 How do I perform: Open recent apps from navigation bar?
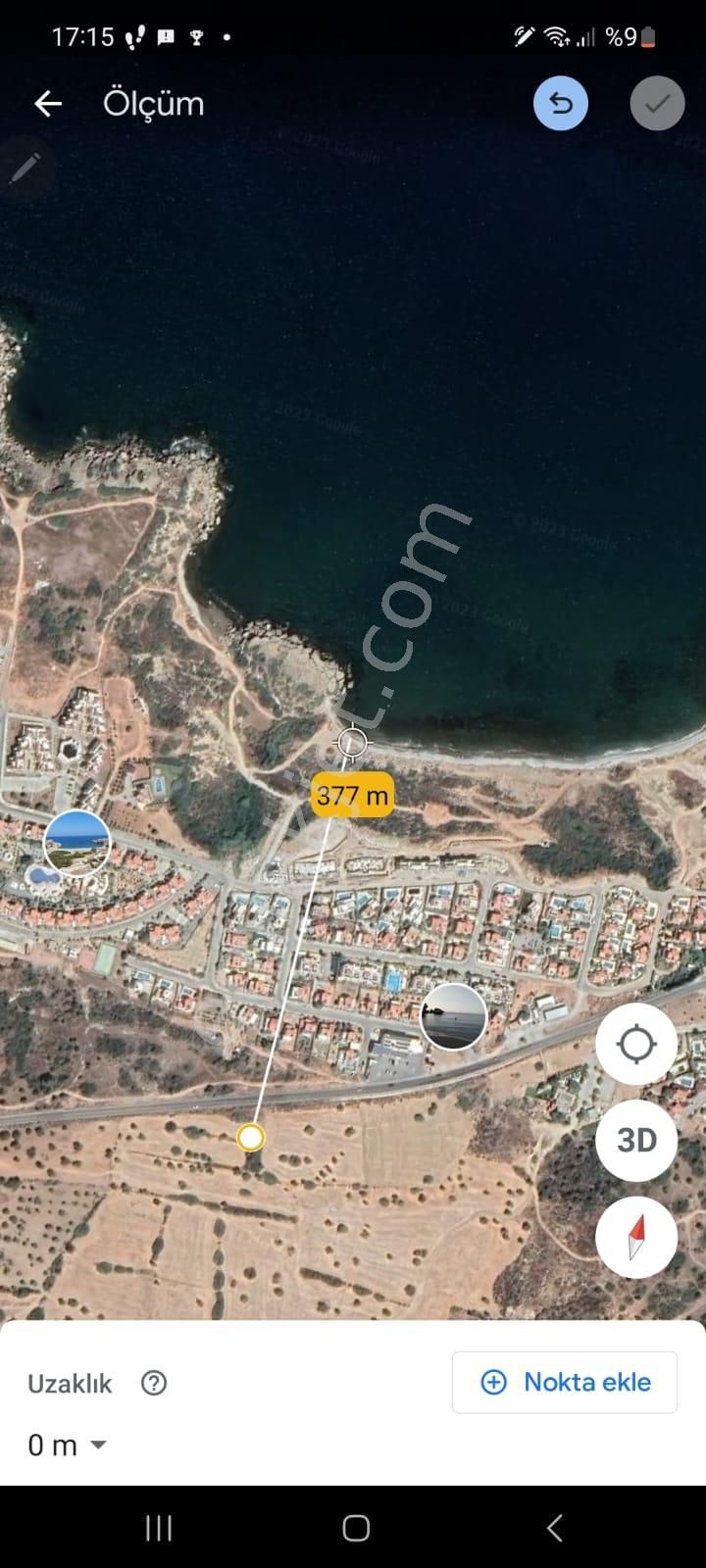tap(159, 1527)
